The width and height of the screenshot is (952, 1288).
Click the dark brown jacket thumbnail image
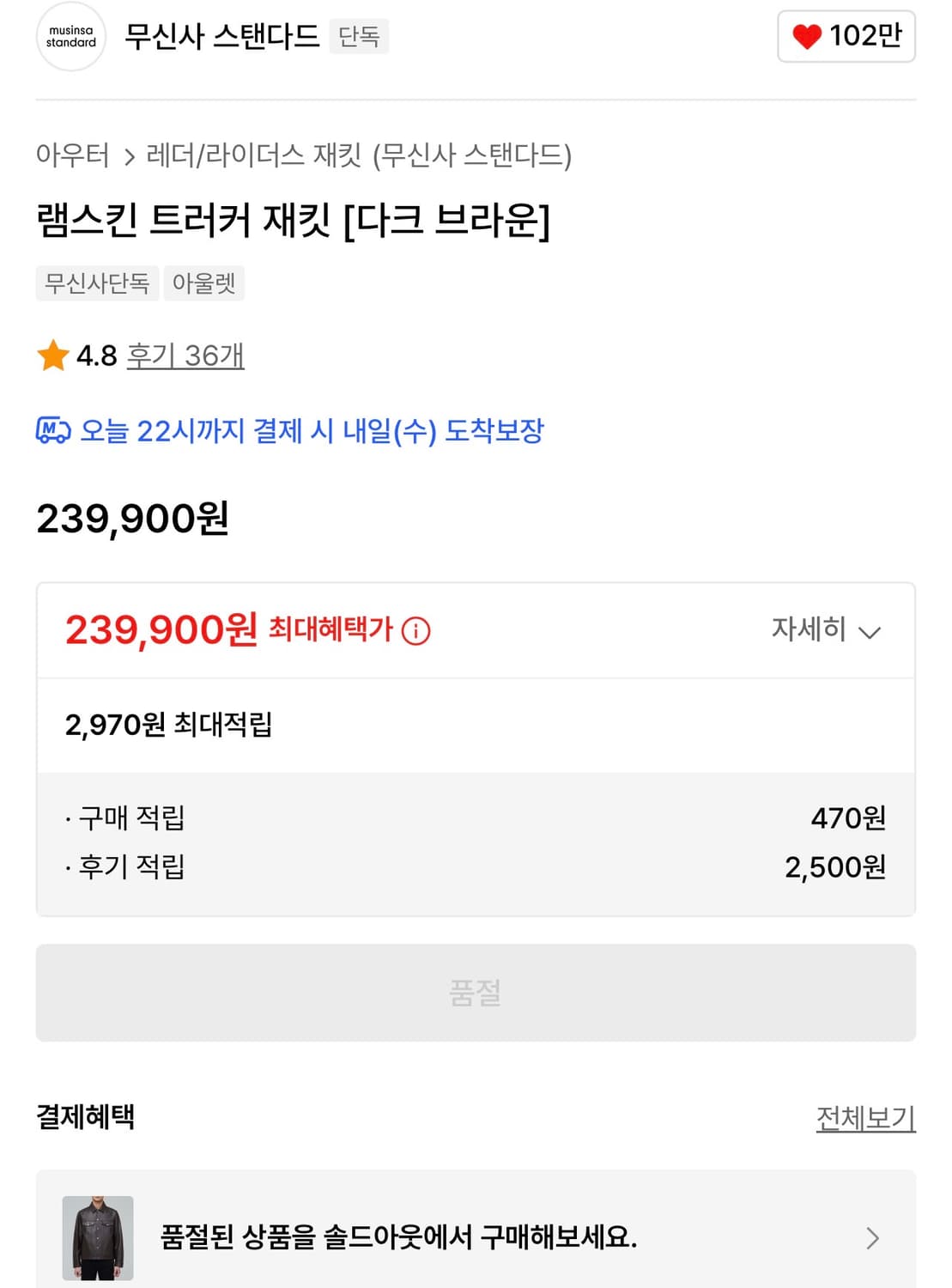coord(97,1238)
